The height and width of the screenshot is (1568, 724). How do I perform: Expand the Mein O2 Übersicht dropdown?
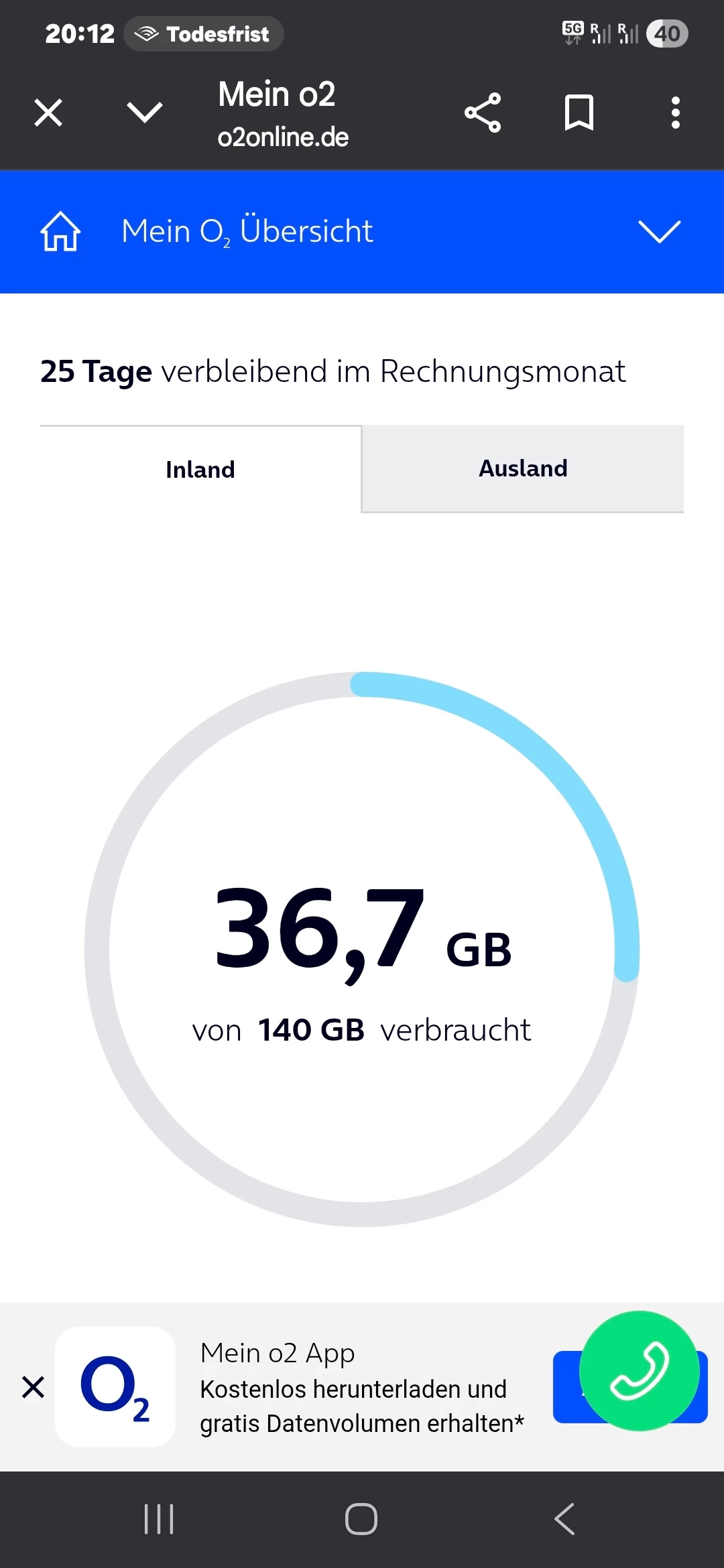click(x=660, y=232)
